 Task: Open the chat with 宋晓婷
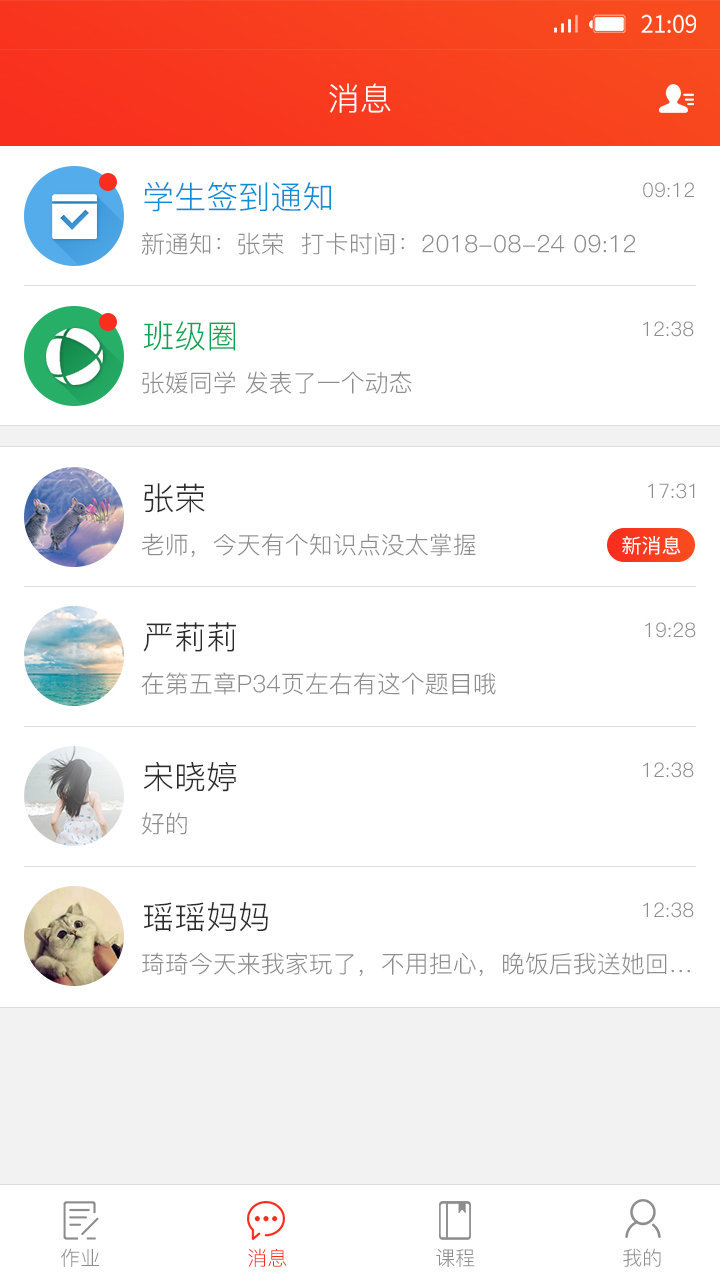coord(360,797)
